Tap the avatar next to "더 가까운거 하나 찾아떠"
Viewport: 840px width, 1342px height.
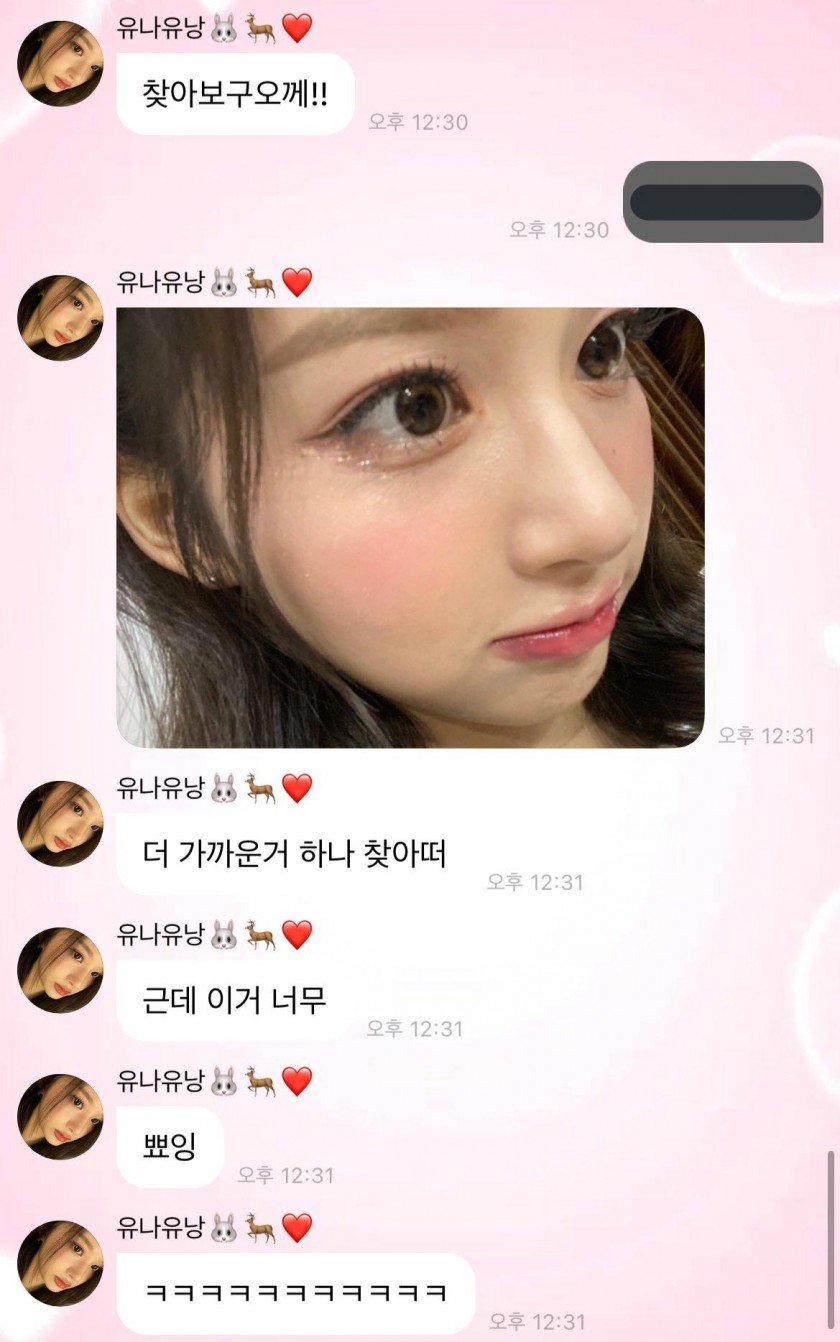pyautogui.click(x=60, y=823)
